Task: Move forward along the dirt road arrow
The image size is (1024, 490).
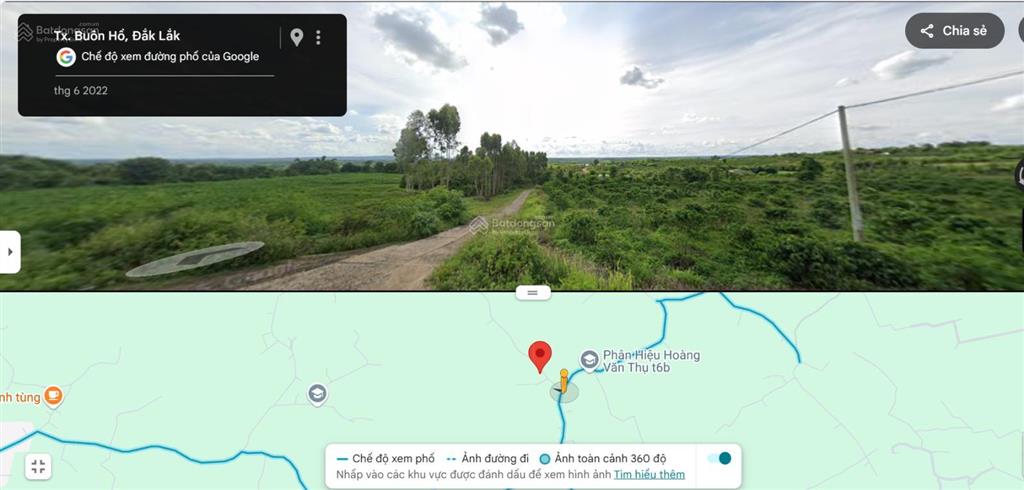Action: 195,259
